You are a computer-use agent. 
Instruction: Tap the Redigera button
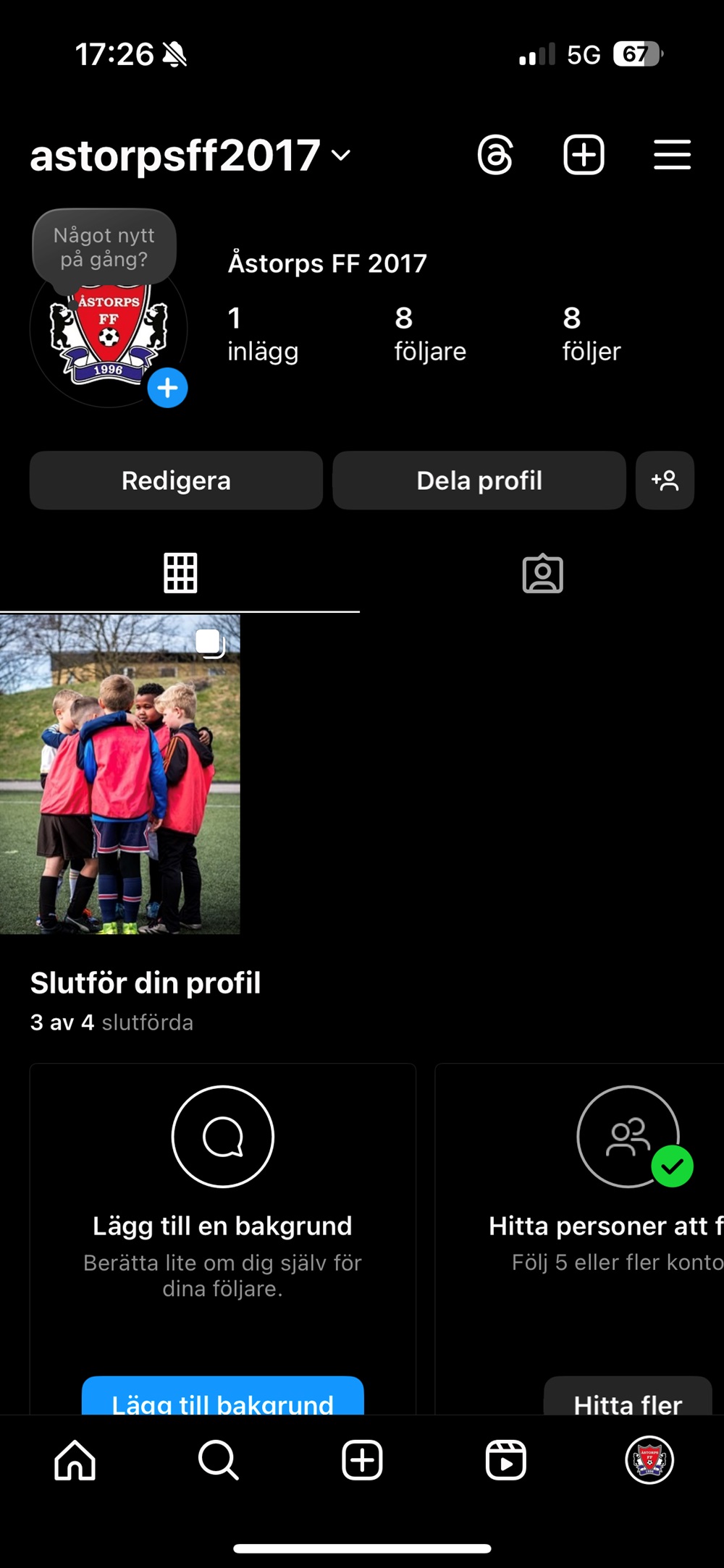(176, 480)
